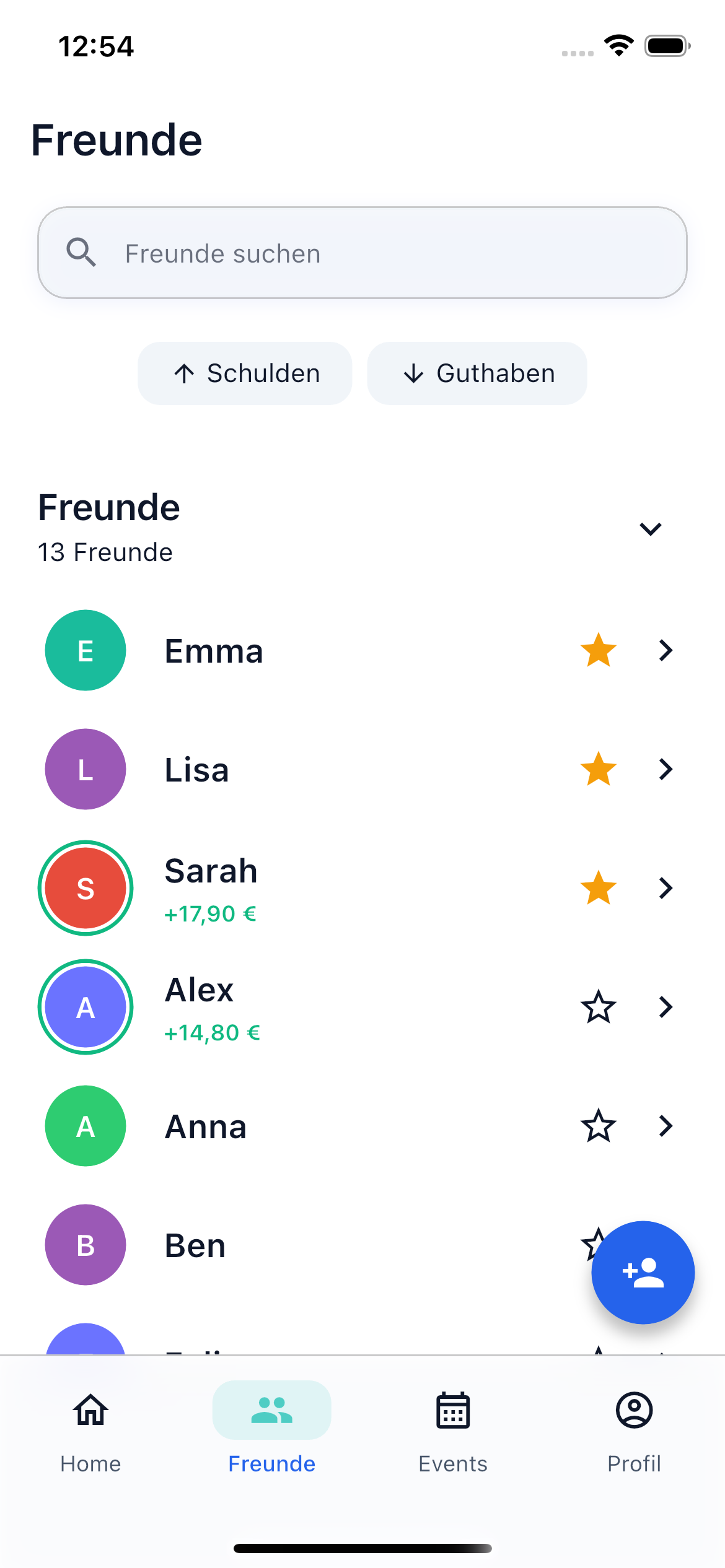Collapse the Freunde list section

(650, 529)
